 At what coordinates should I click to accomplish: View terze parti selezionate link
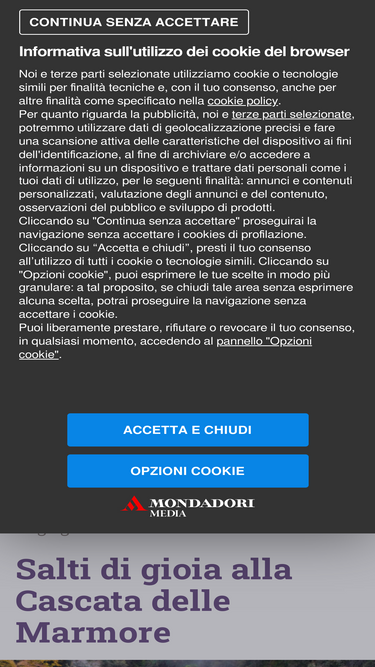[x=292, y=114]
